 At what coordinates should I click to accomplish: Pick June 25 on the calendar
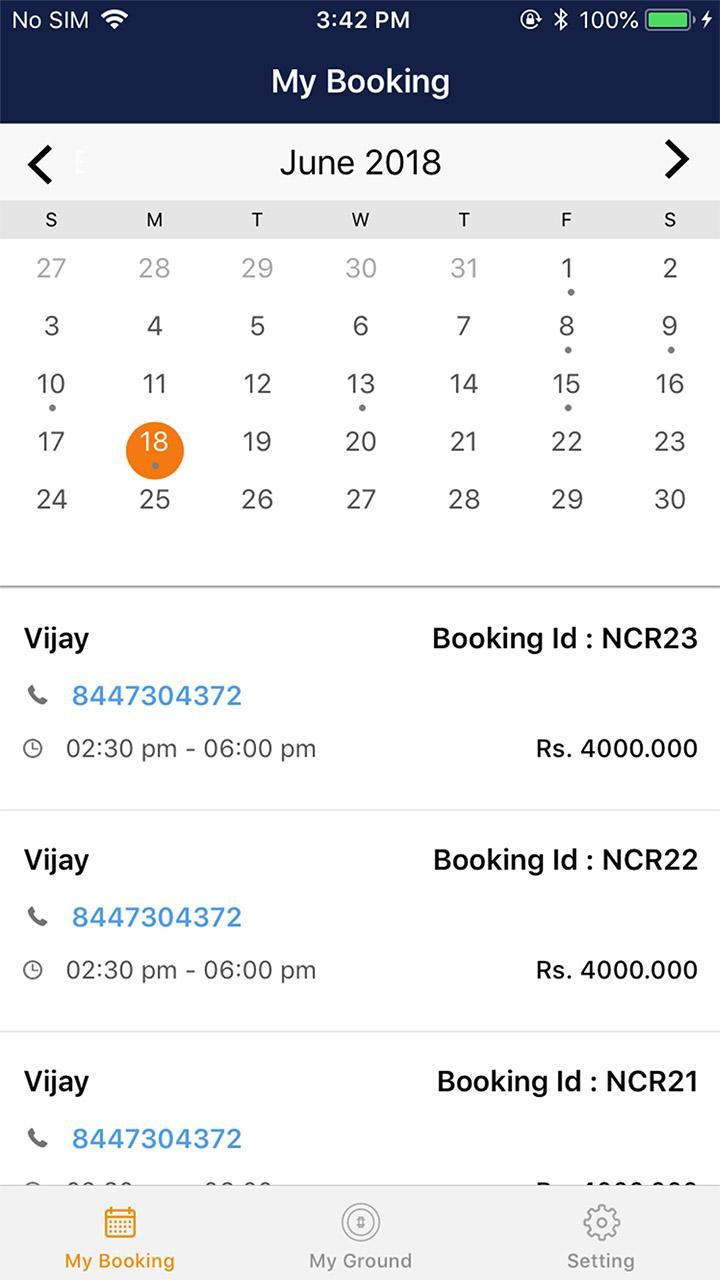tap(155, 500)
